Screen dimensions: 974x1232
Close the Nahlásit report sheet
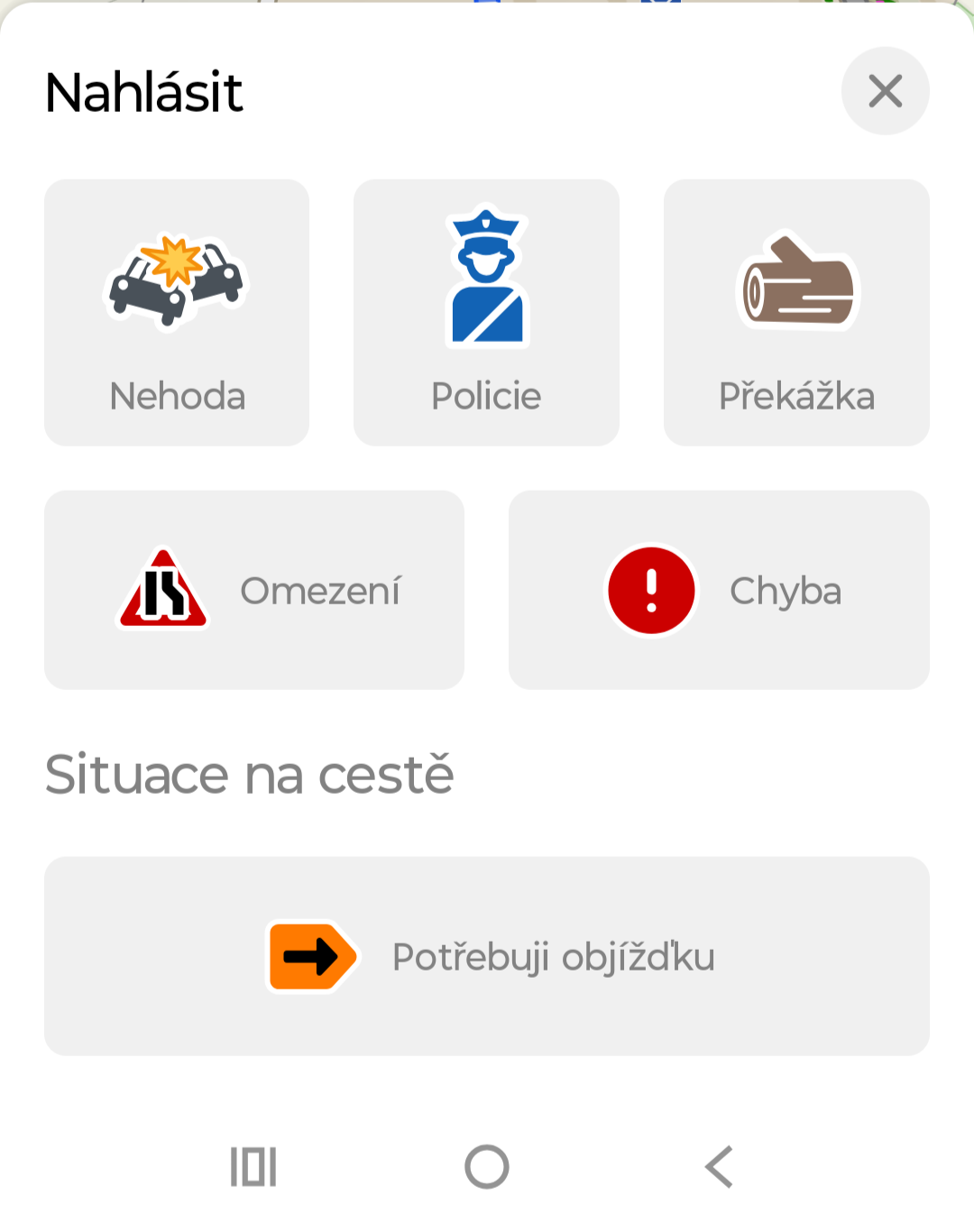pos(885,91)
